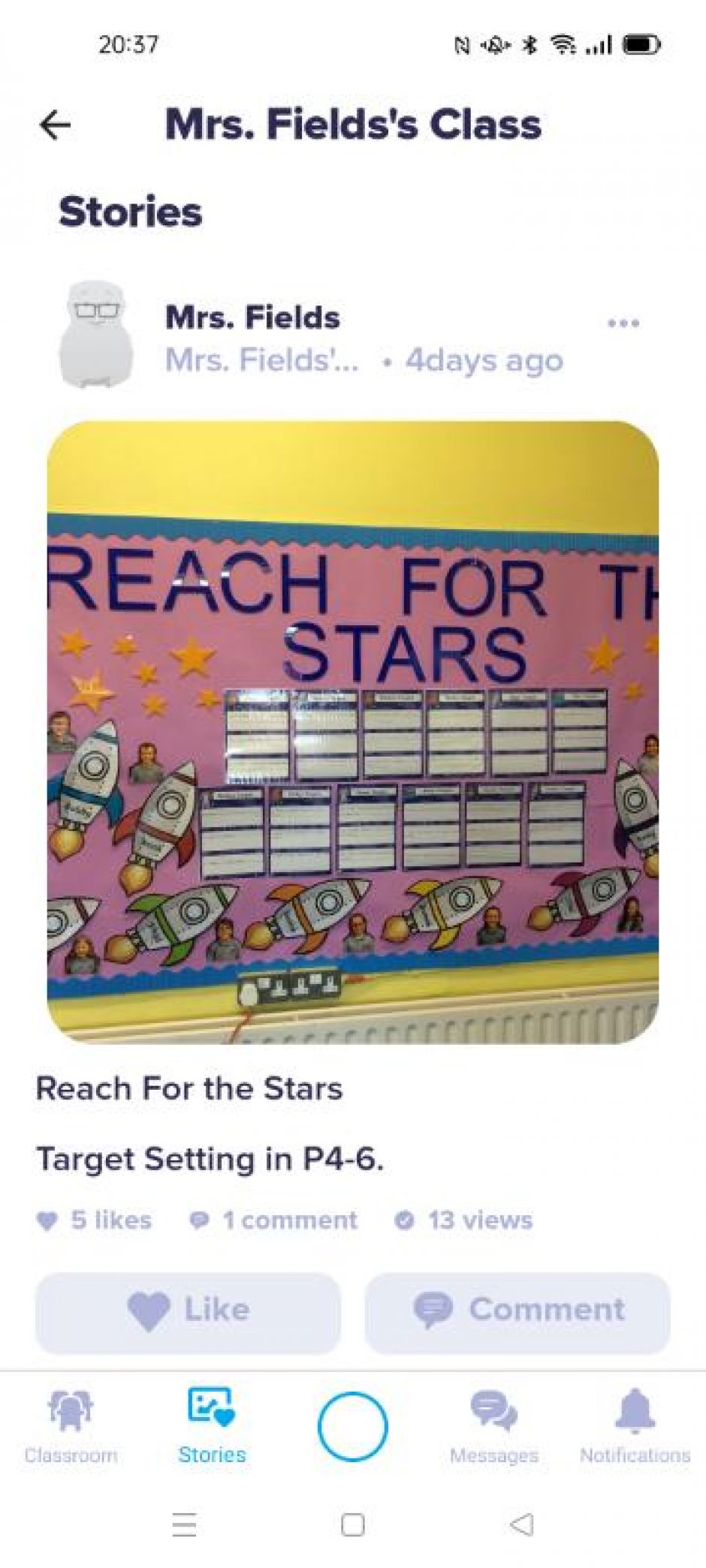Open the Reach For The Stars photo
Screen dimensions: 706x1568
pos(353,732)
